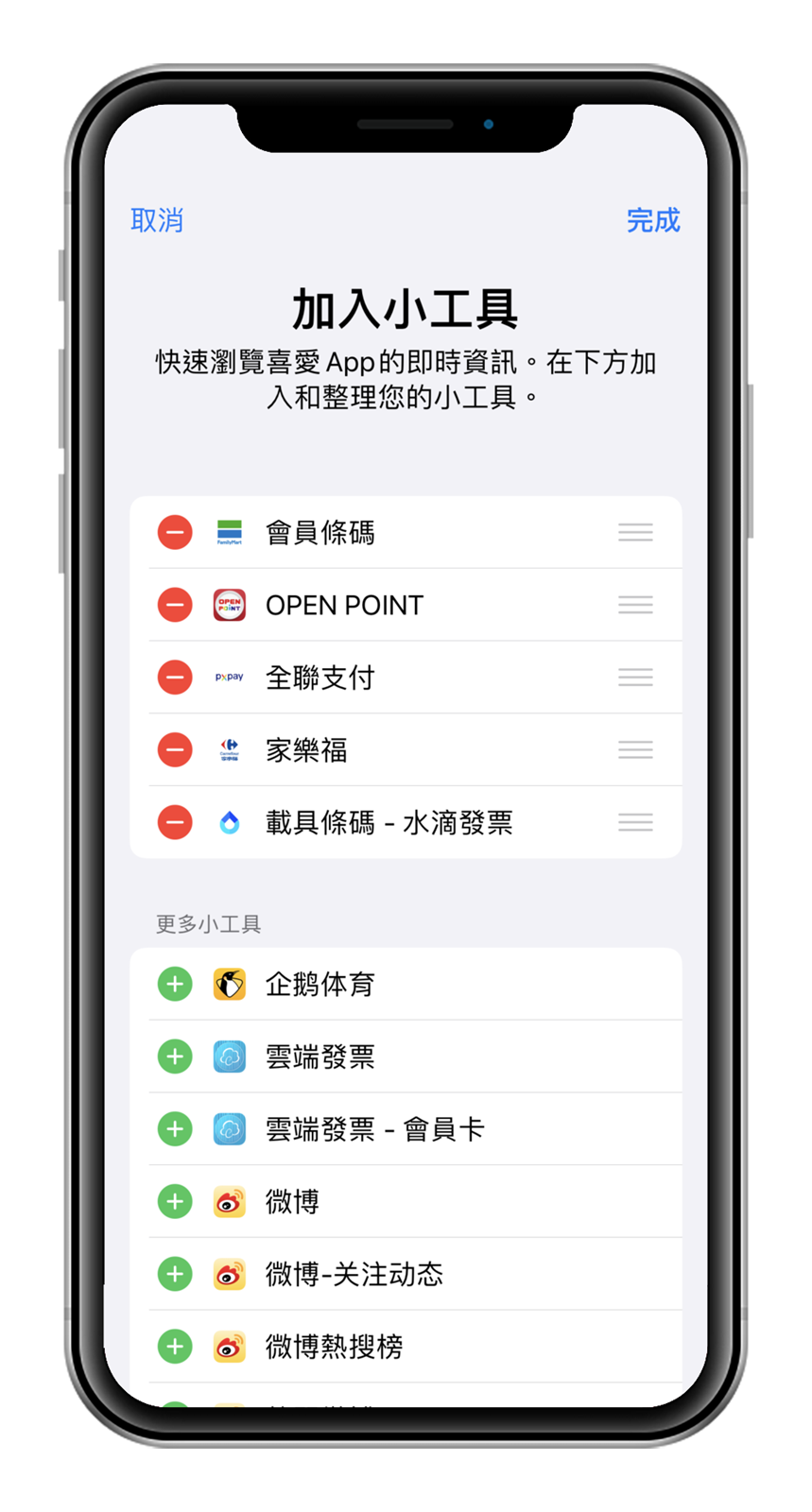The image size is (812, 1512).
Task: Remove the OPEN POINT widget
Action: pyautogui.click(x=175, y=605)
